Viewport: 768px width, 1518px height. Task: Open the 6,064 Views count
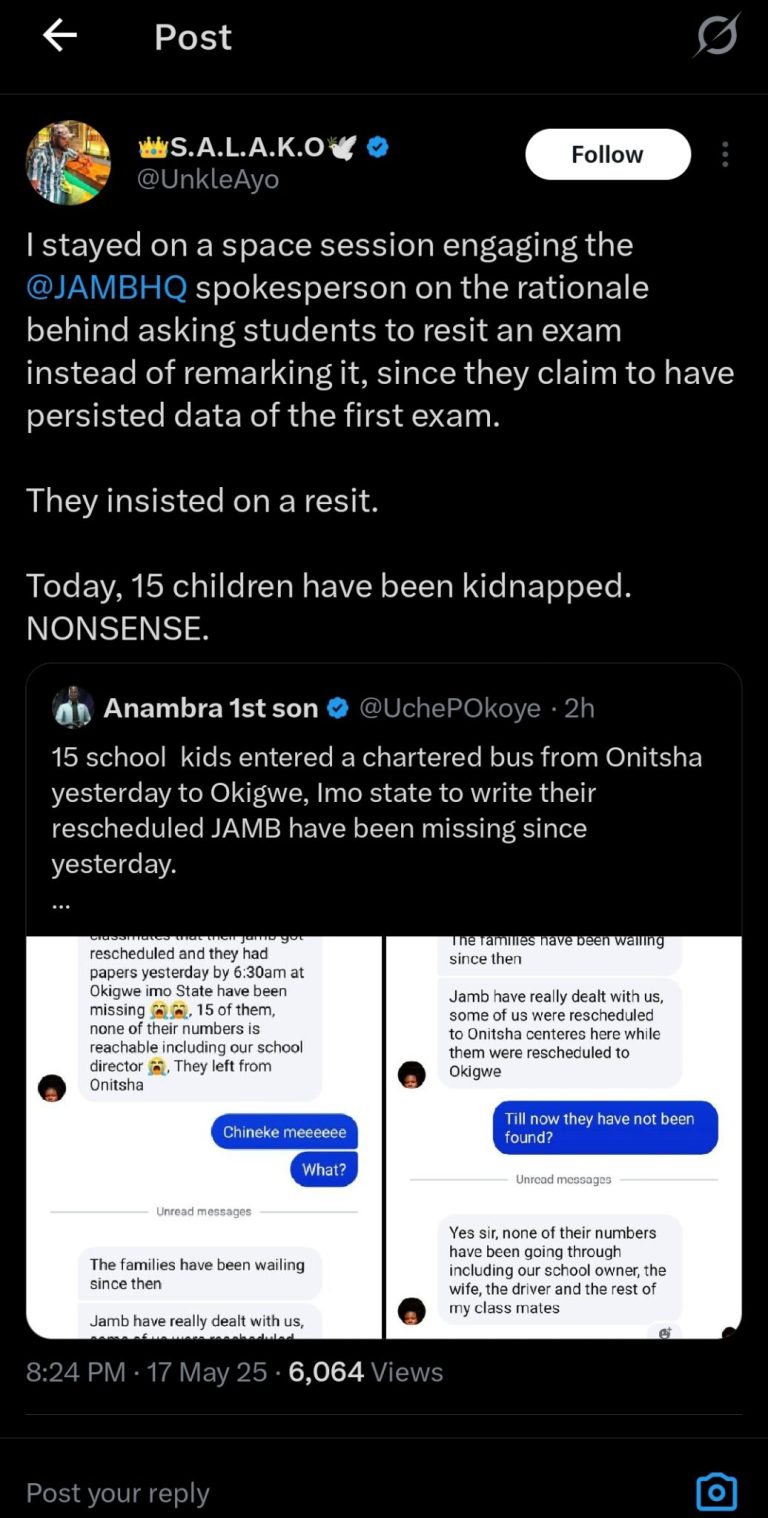coord(365,1372)
